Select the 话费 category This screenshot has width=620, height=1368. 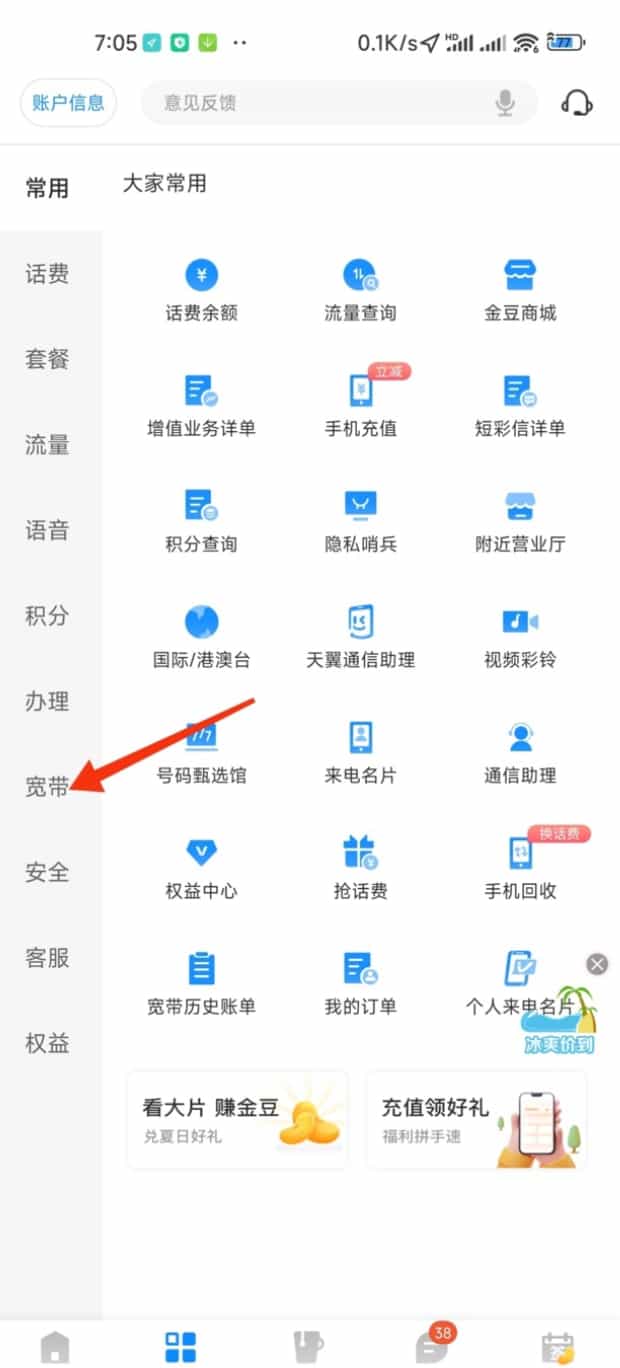coord(47,274)
